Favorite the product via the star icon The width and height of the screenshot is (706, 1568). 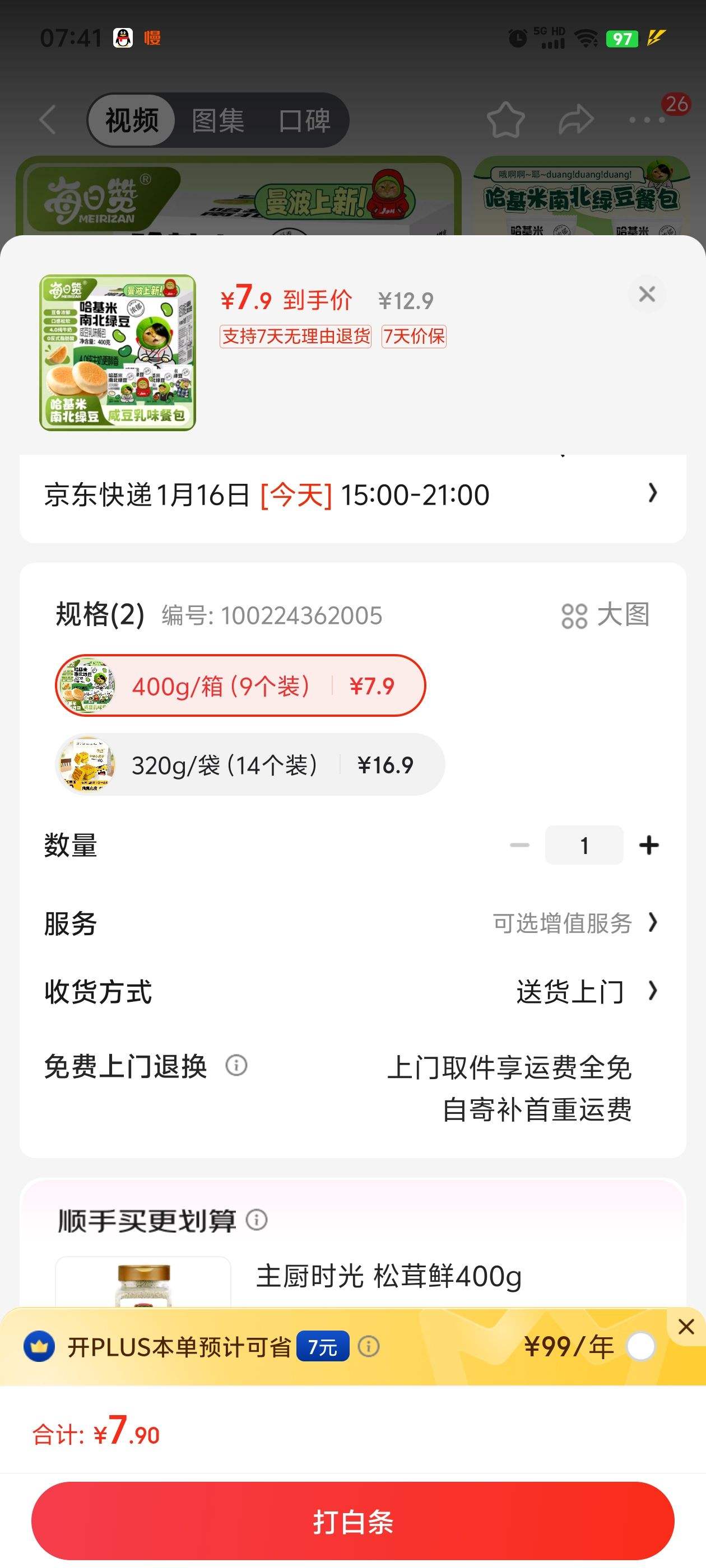click(x=508, y=119)
